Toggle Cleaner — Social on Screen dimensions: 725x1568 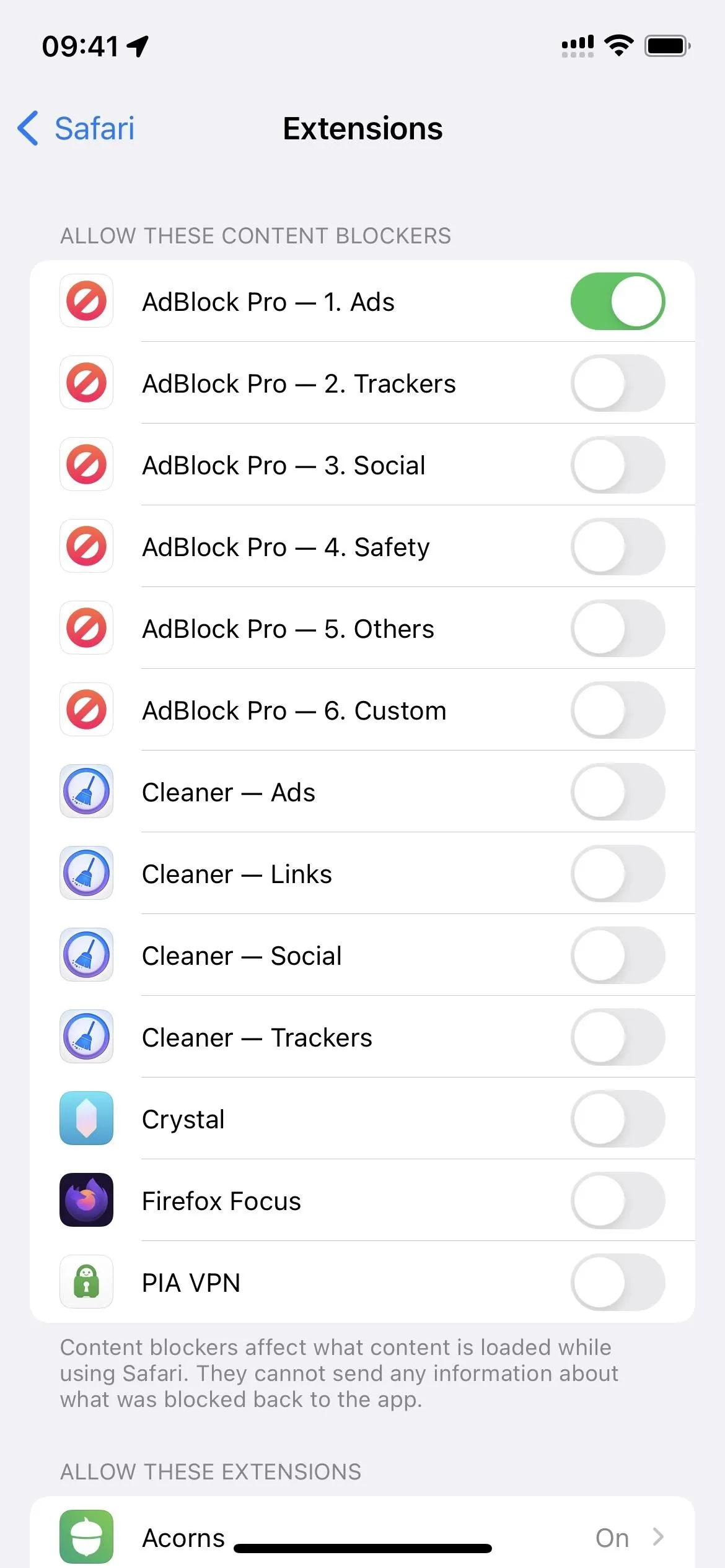617,956
